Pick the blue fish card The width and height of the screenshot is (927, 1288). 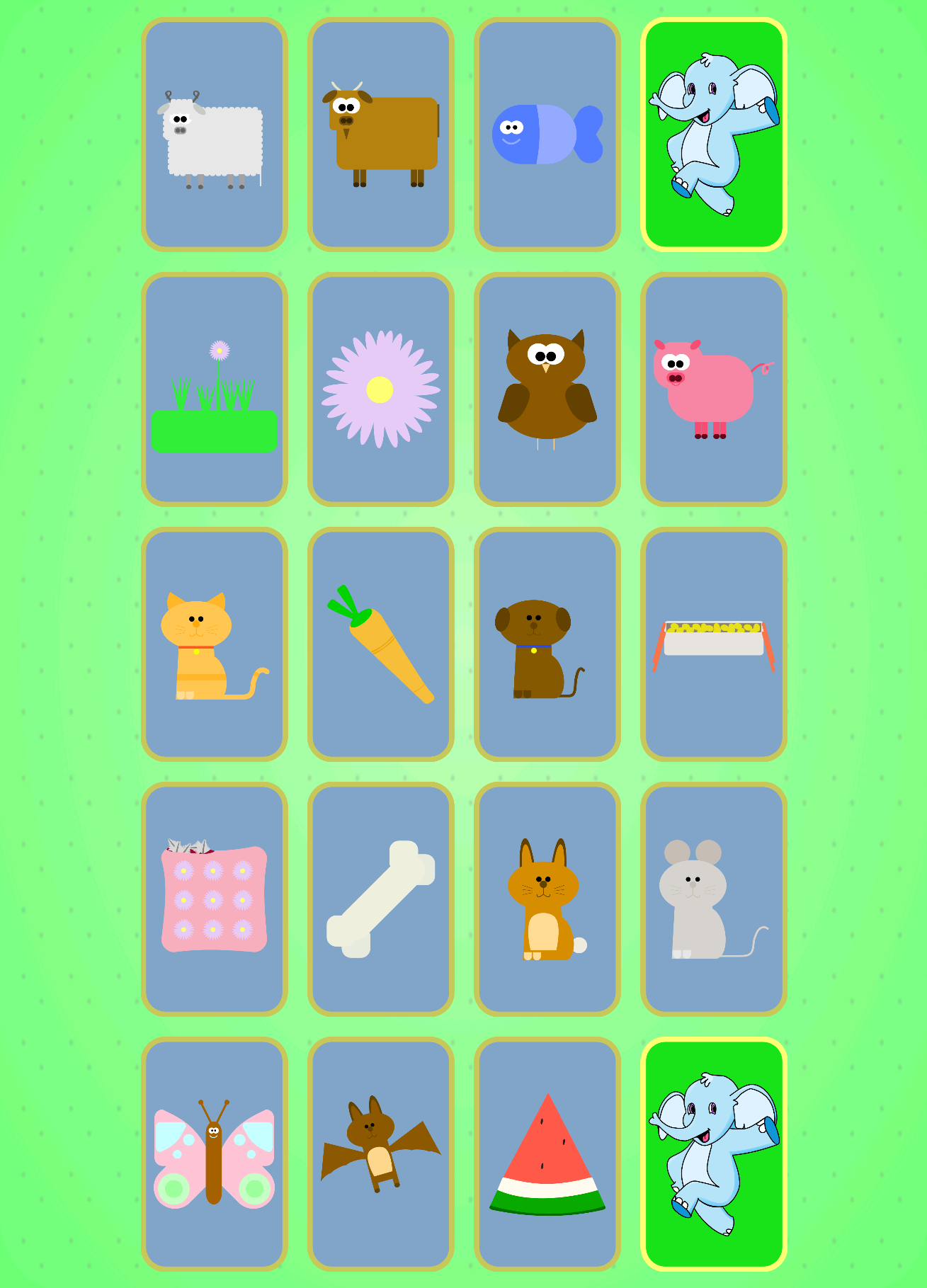(547, 135)
